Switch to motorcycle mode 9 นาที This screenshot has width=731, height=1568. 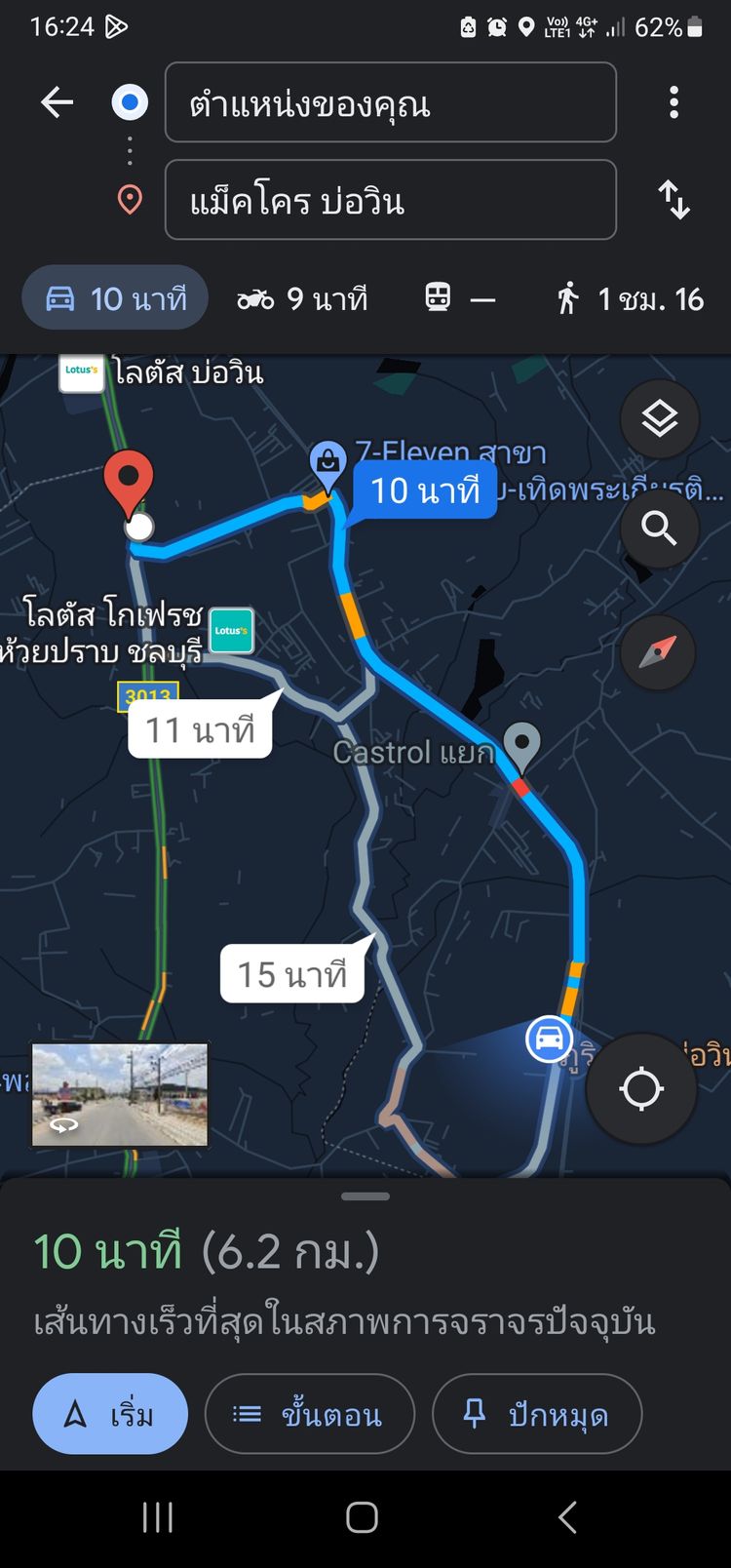click(303, 298)
